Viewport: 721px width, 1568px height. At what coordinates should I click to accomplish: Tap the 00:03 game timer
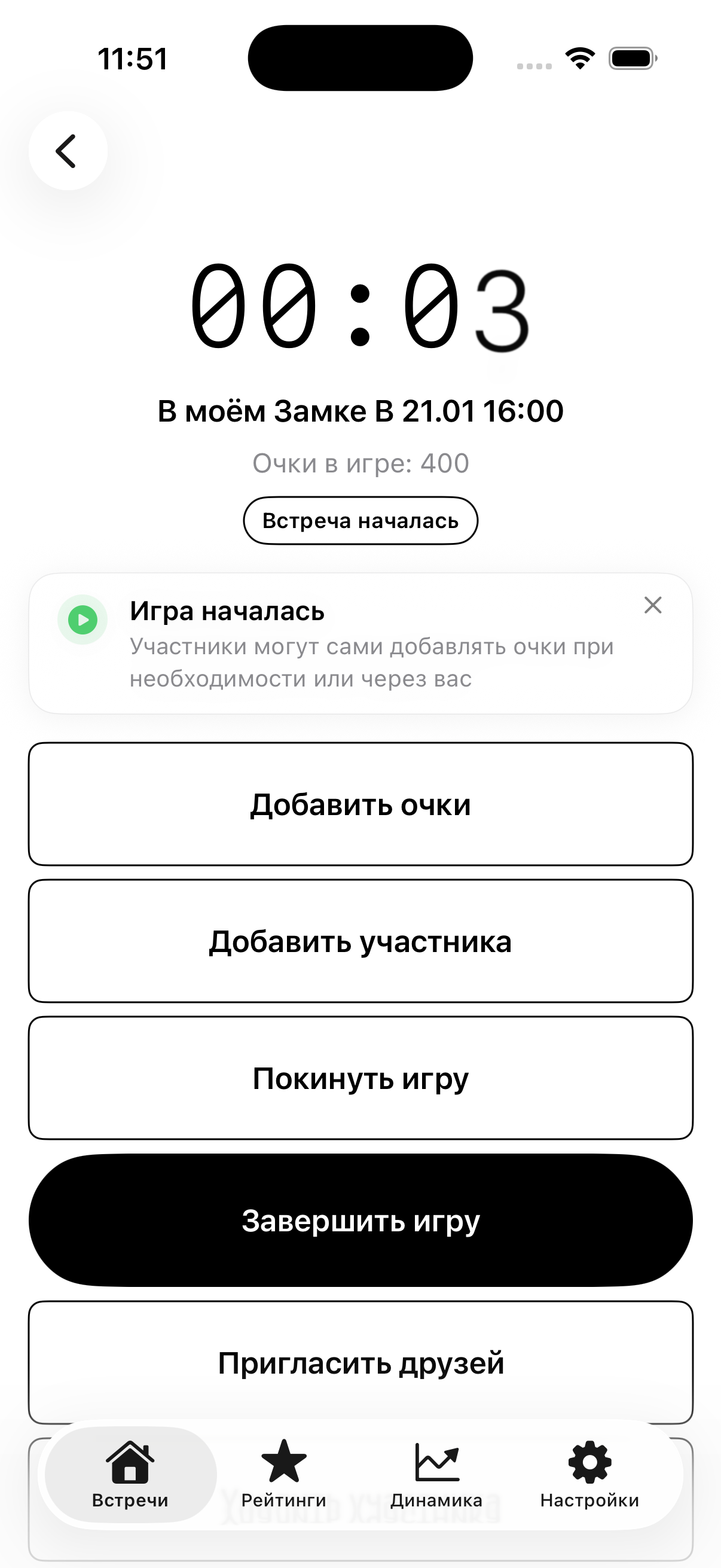point(360,309)
